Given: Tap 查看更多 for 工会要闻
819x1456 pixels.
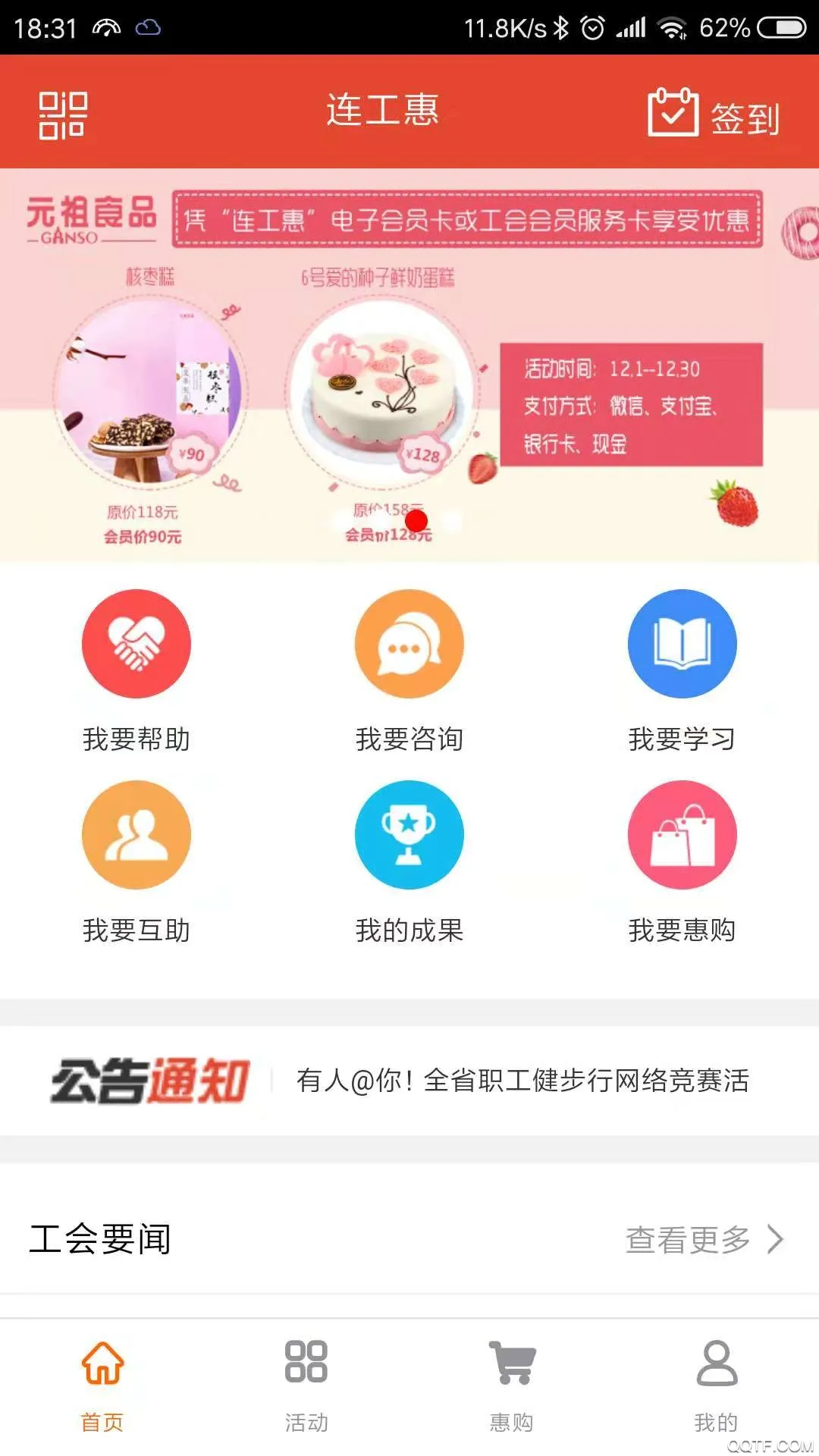Looking at the screenshot, I should click(x=703, y=1240).
